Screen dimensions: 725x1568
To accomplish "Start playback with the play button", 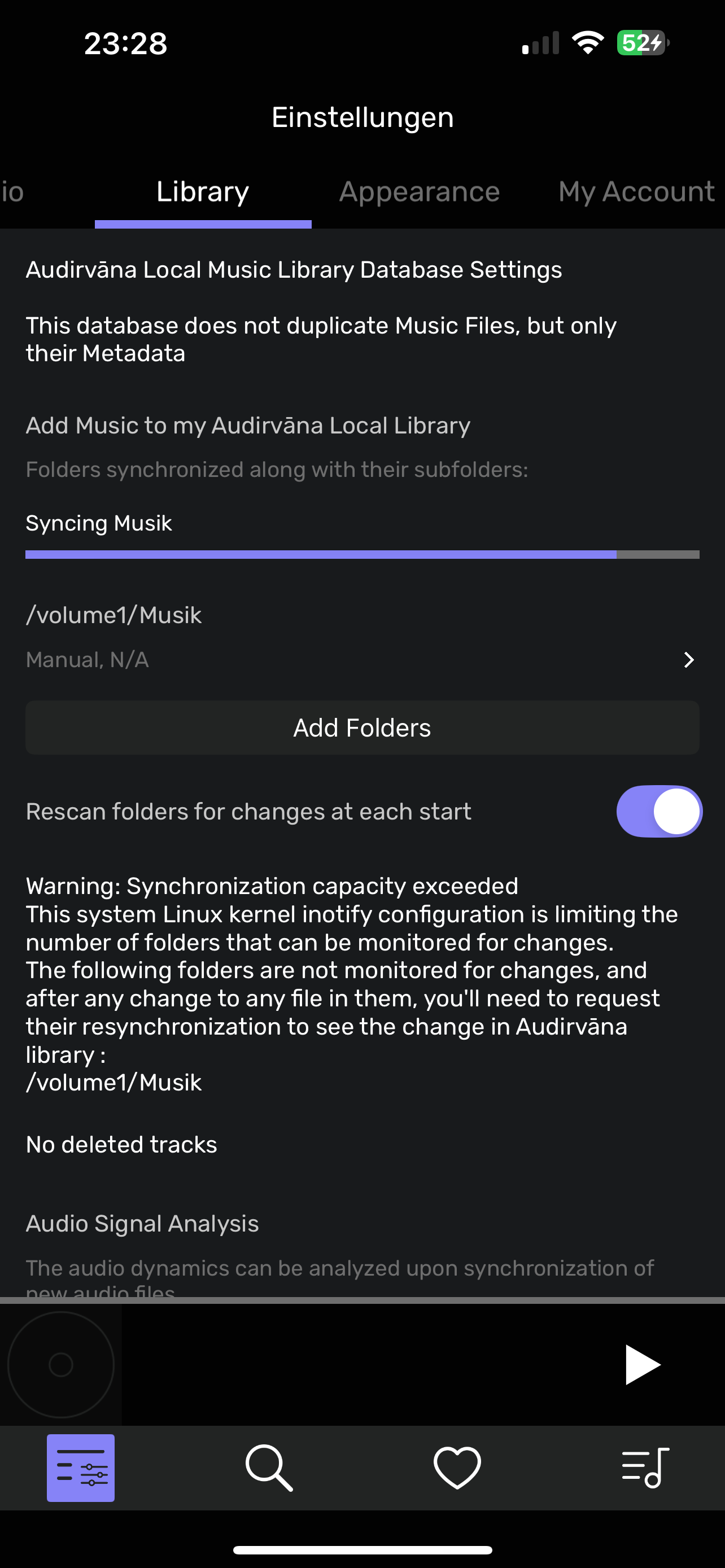I will tap(643, 1365).
